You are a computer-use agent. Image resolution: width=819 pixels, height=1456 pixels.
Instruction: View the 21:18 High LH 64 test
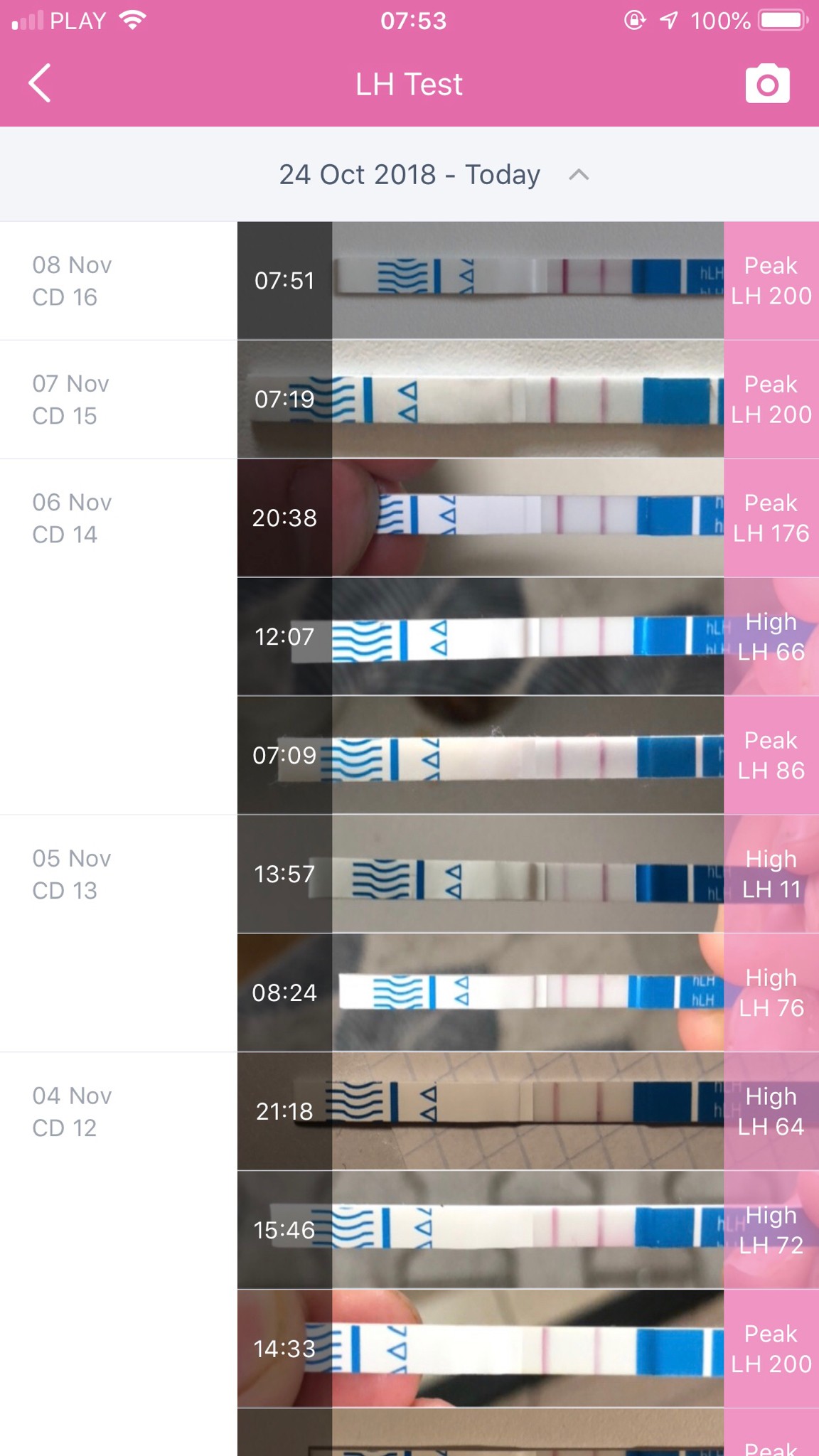pyautogui.click(x=528, y=1111)
